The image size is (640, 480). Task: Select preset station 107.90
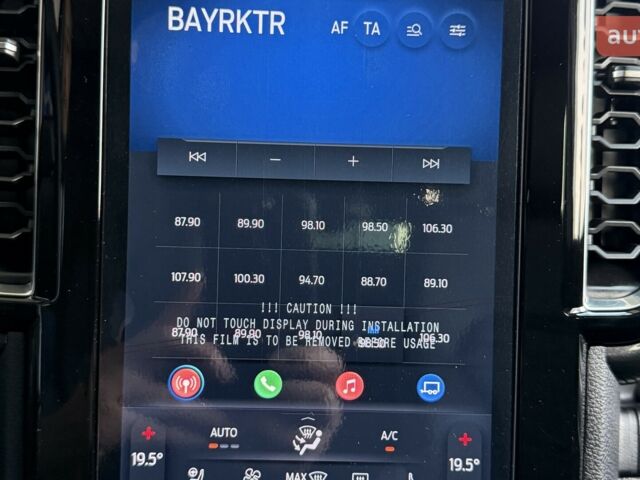tap(186, 277)
